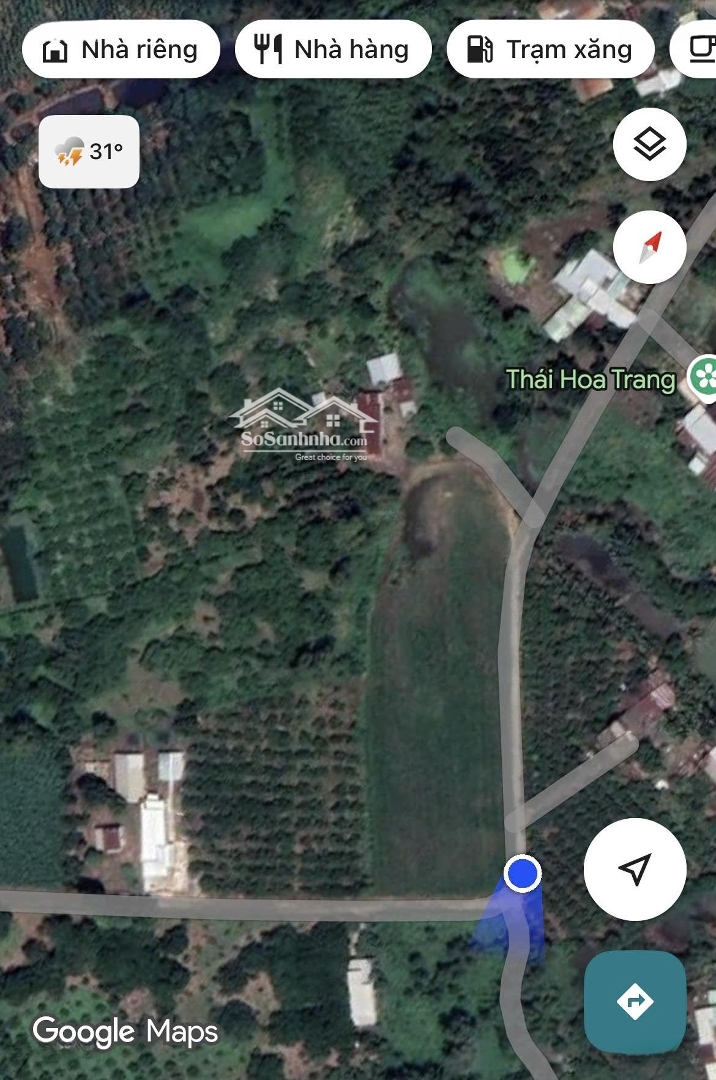
Task: Select the Nhà riêng chip
Action: tap(121, 49)
